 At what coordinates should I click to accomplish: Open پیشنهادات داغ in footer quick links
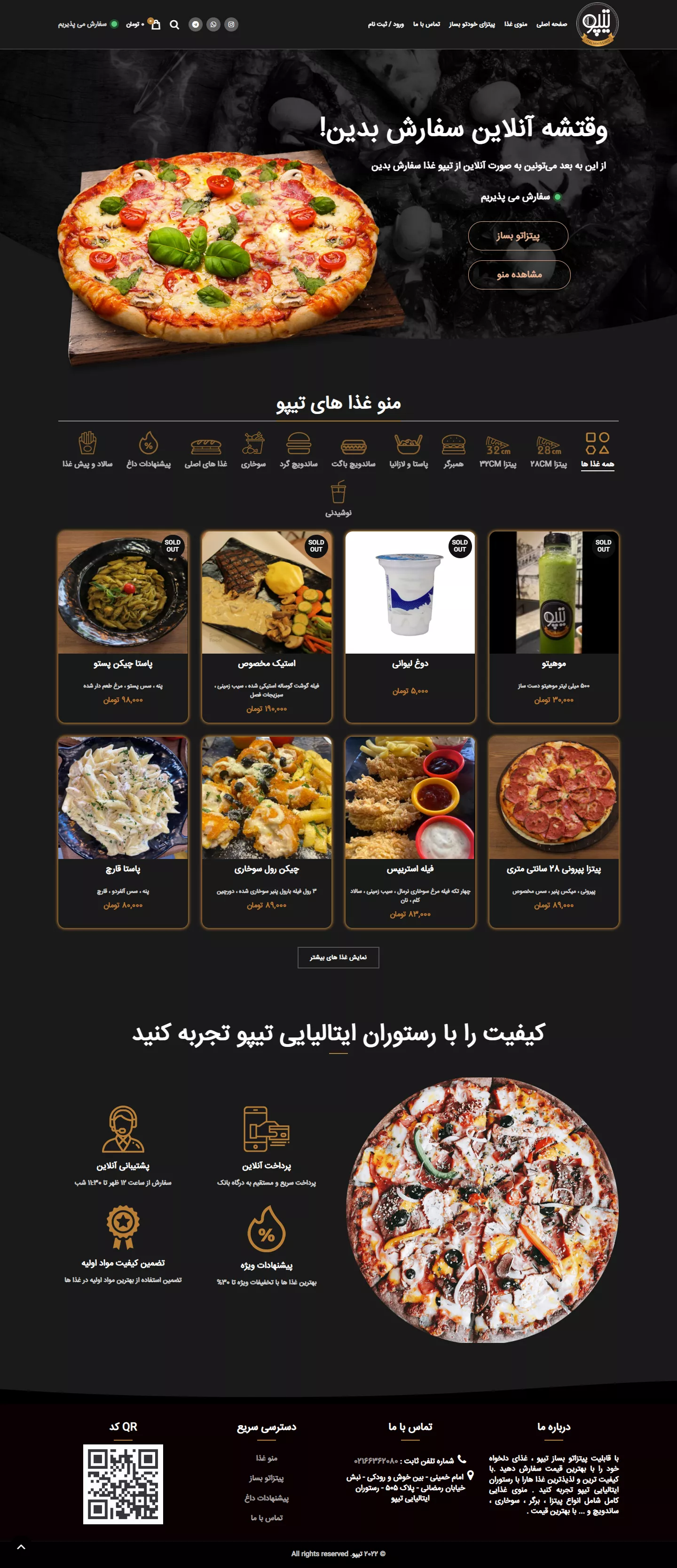coord(267,1498)
